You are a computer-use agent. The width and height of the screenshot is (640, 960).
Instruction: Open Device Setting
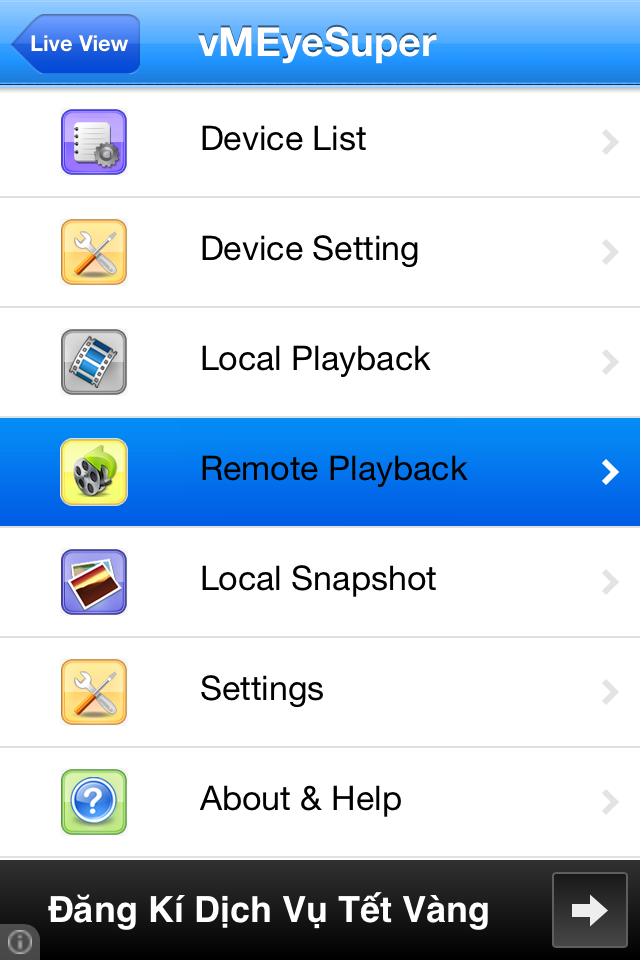(320, 251)
